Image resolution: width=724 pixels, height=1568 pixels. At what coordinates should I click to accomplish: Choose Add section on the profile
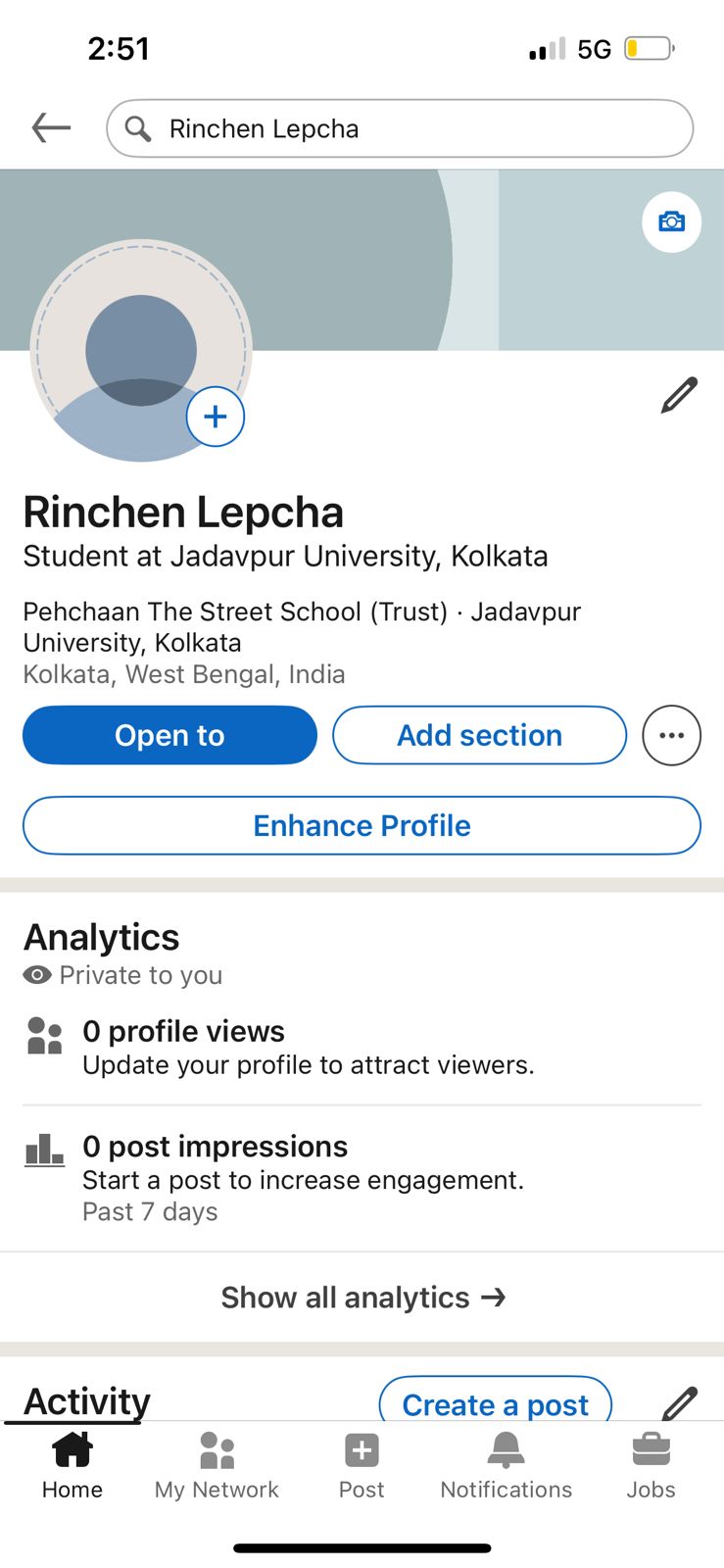tap(479, 735)
